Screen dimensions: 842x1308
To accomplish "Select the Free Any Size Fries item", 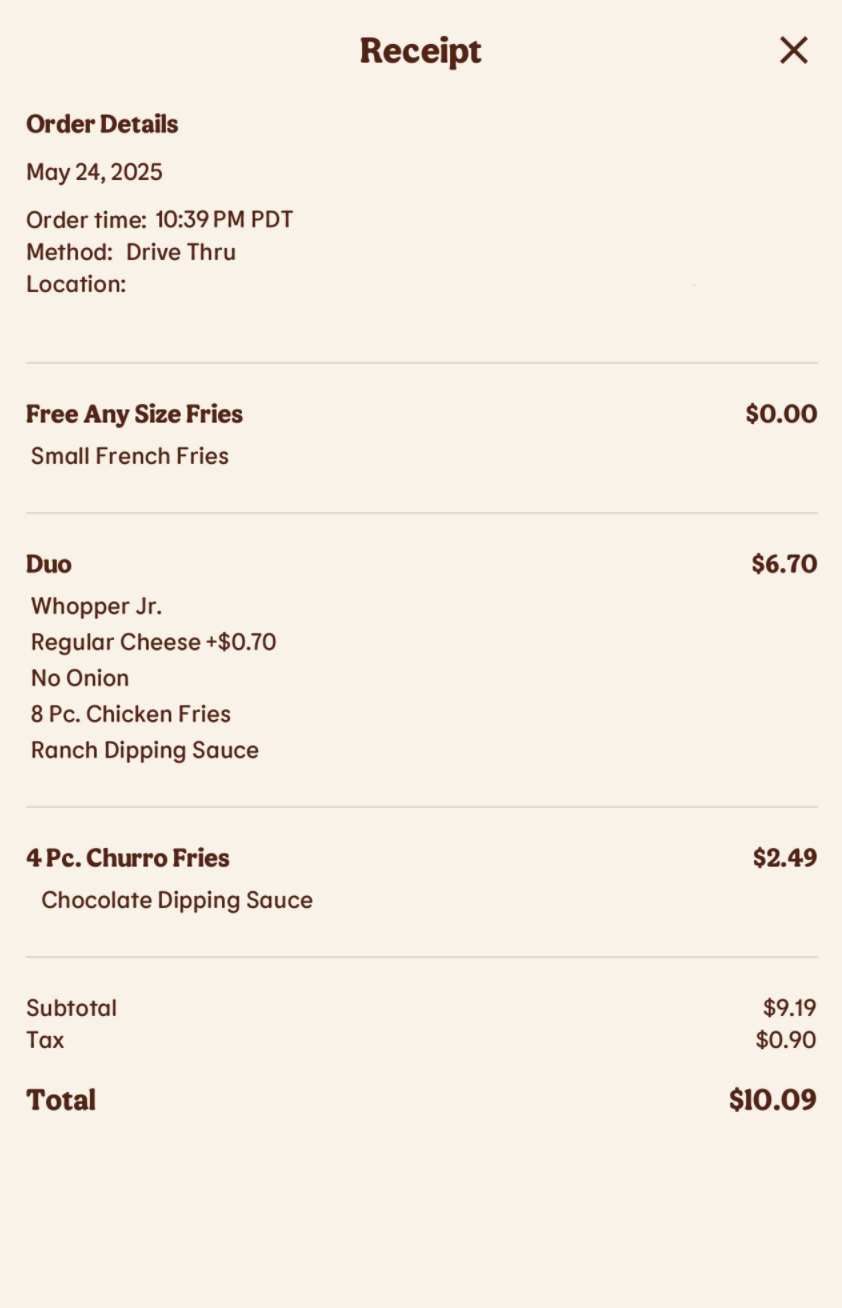I will click(134, 414).
